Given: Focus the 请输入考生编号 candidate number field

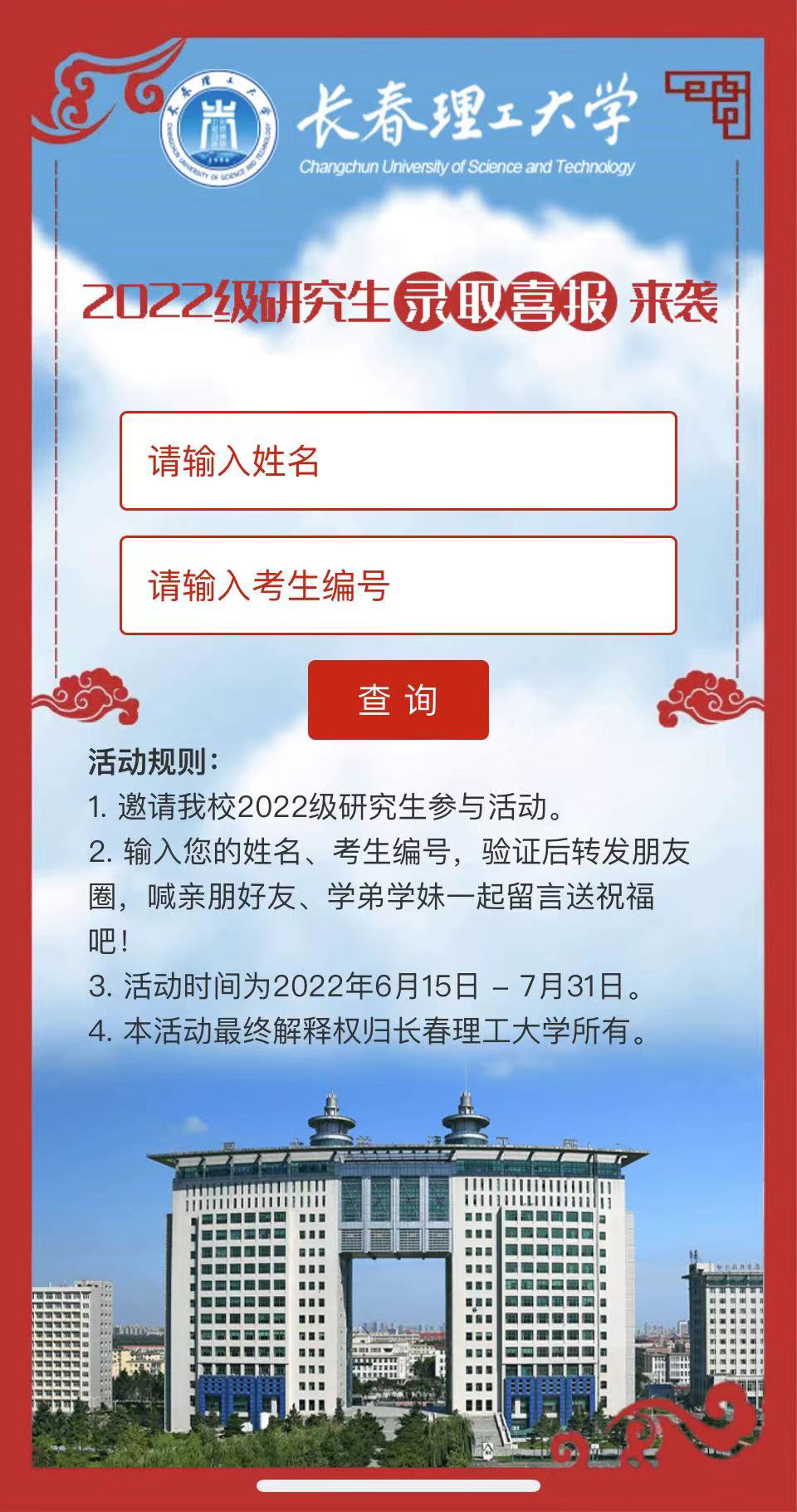Looking at the screenshot, I should (x=398, y=585).
